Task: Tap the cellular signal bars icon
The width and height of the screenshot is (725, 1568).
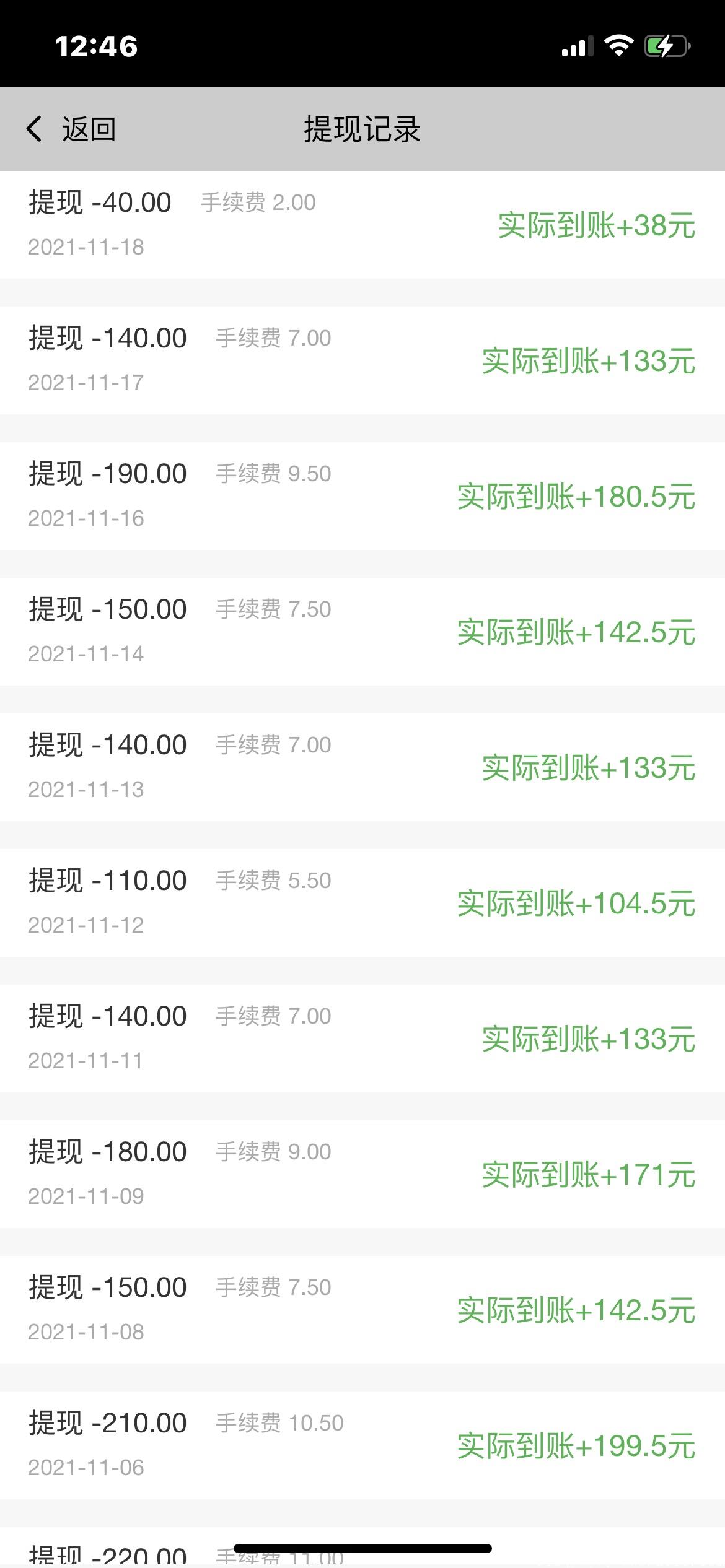Action: tap(576, 45)
